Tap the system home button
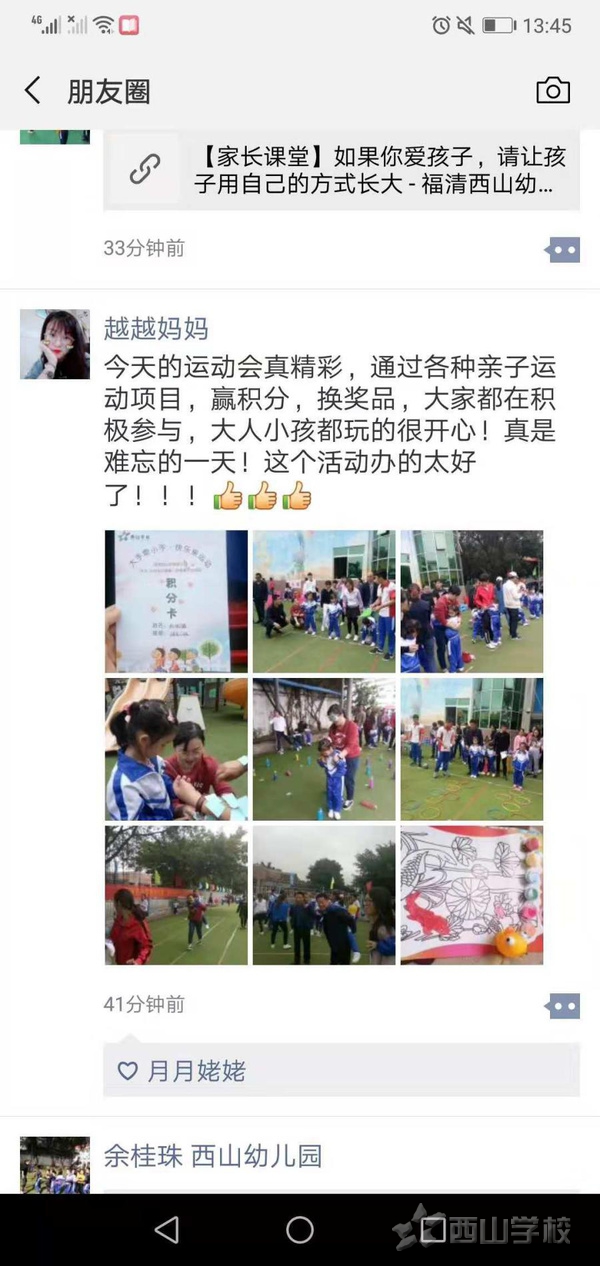The image size is (600, 1266). (x=300, y=1230)
